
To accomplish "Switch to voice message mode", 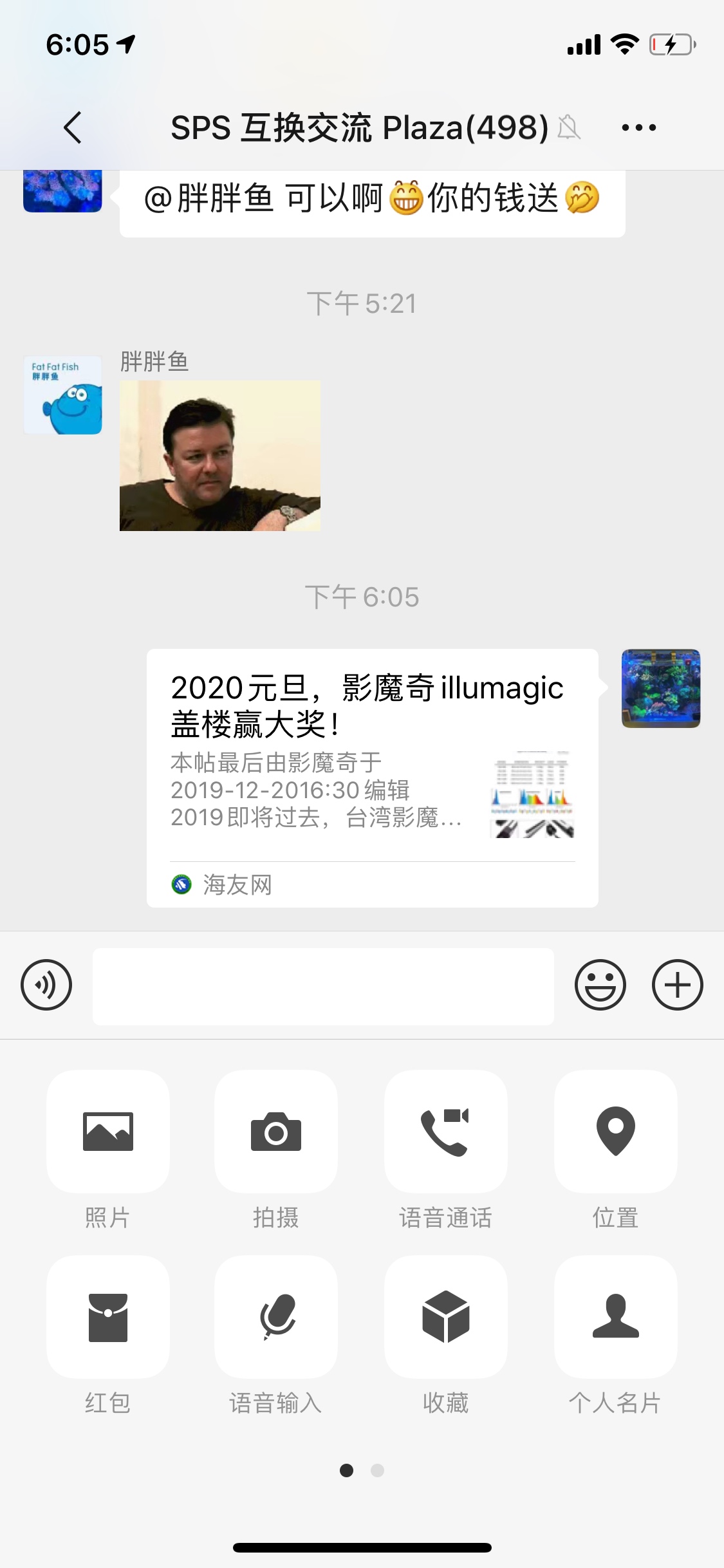I will click(x=46, y=985).
